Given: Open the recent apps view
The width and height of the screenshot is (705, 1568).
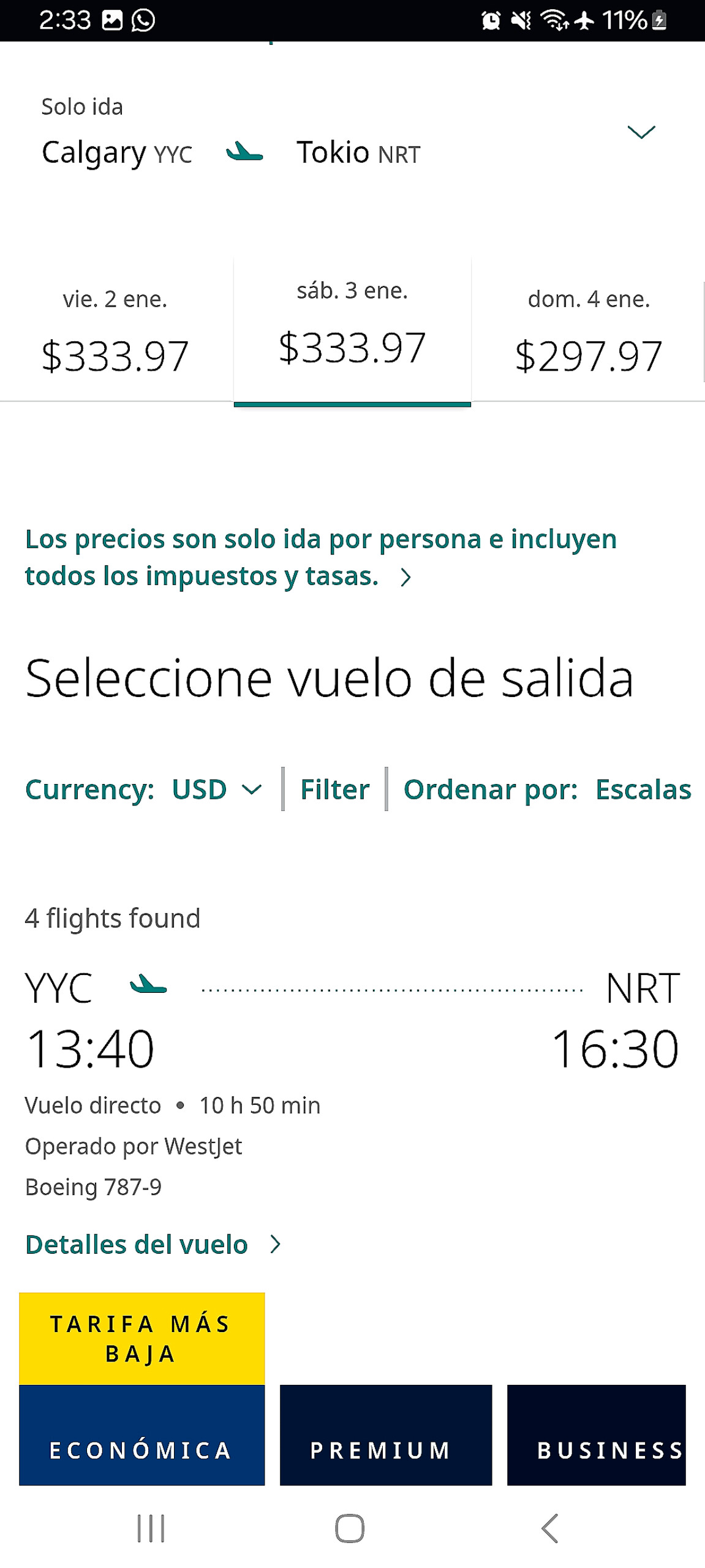Looking at the screenshot, I should pos(151,1528).
